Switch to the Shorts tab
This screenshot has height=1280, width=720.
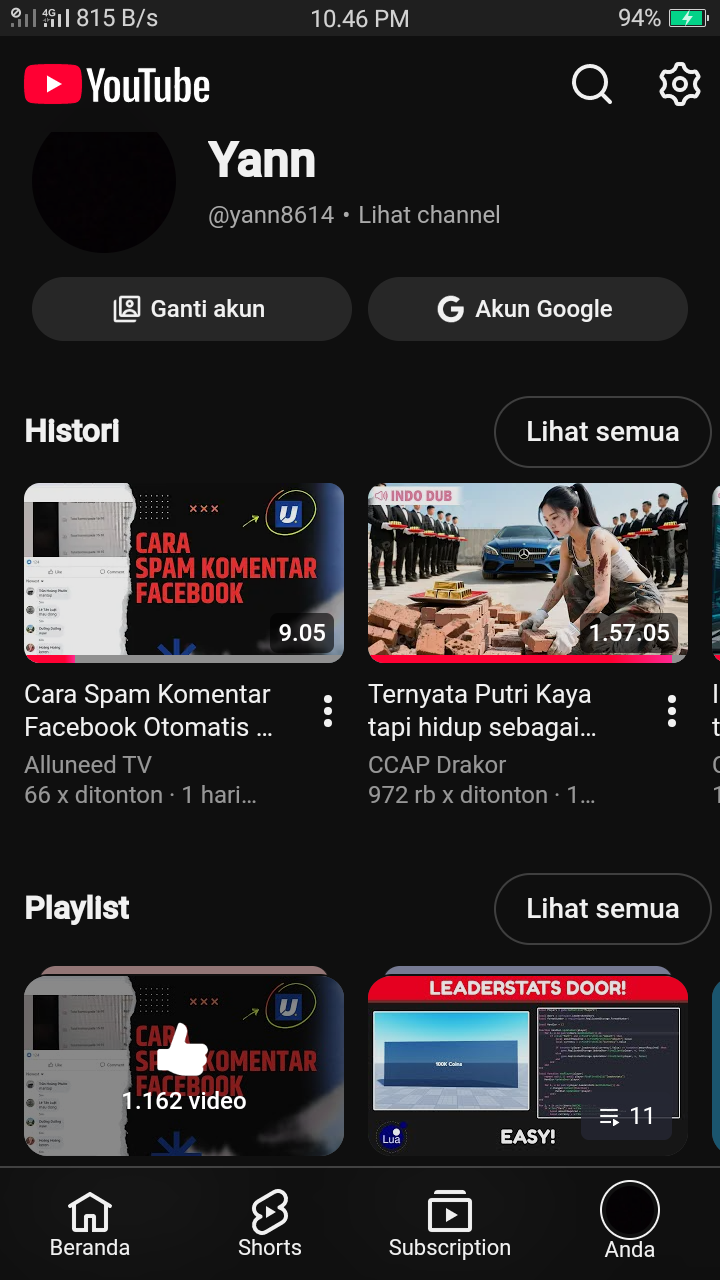pyautogui.click(x=270, y=1225)
